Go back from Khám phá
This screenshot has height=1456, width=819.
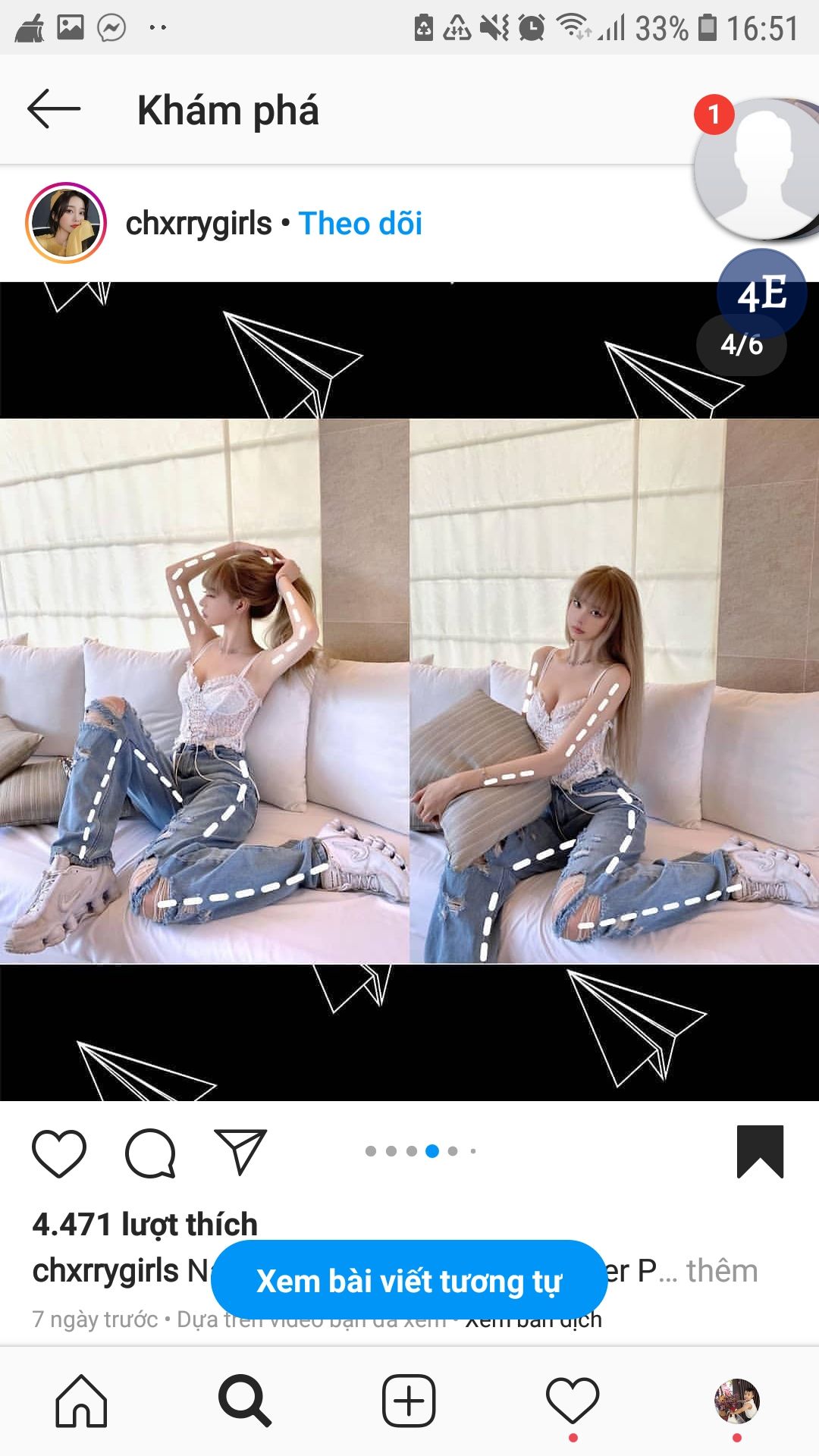(54, 109)
